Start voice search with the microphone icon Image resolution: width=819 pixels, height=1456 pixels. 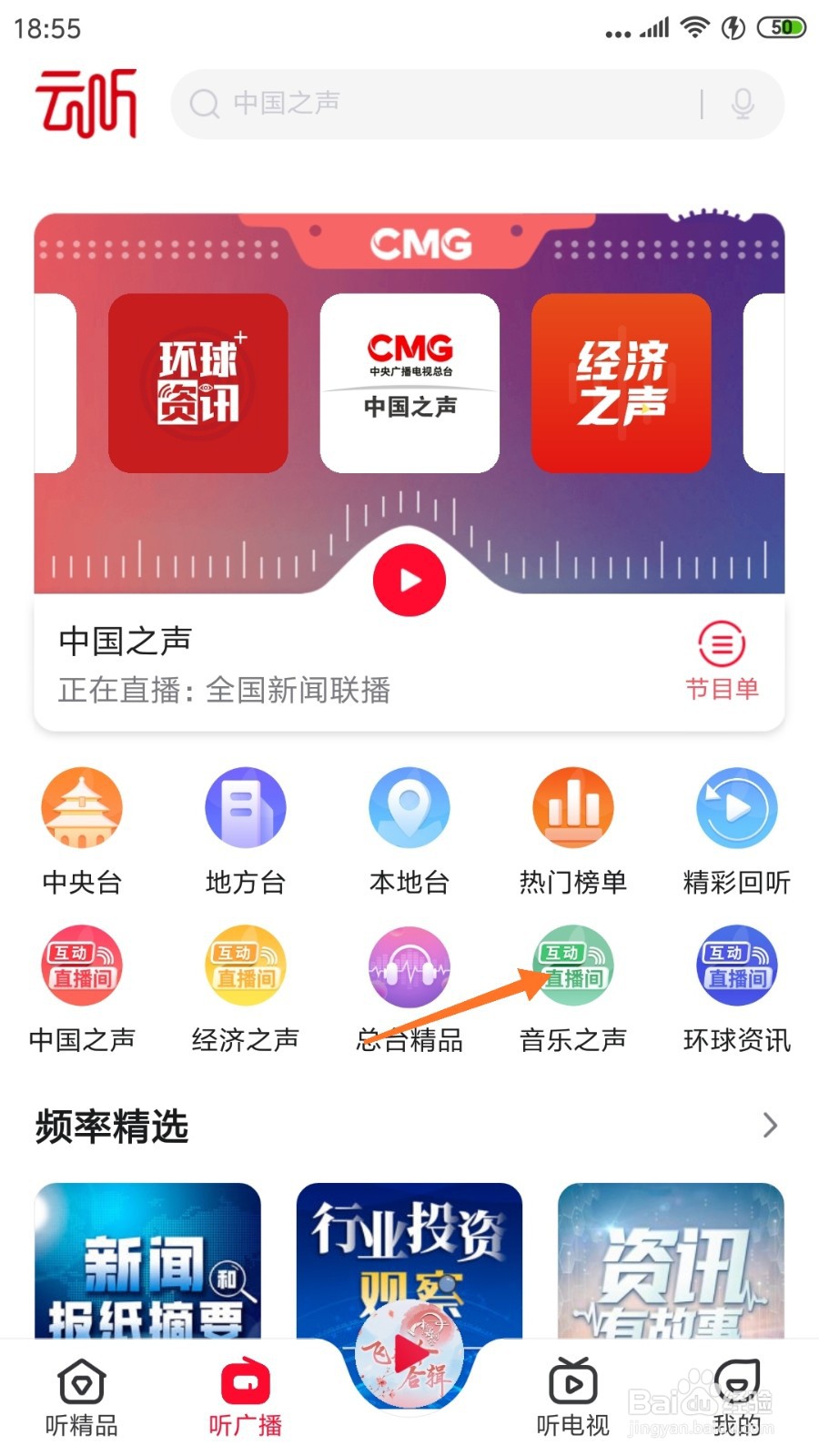point(743,104)
